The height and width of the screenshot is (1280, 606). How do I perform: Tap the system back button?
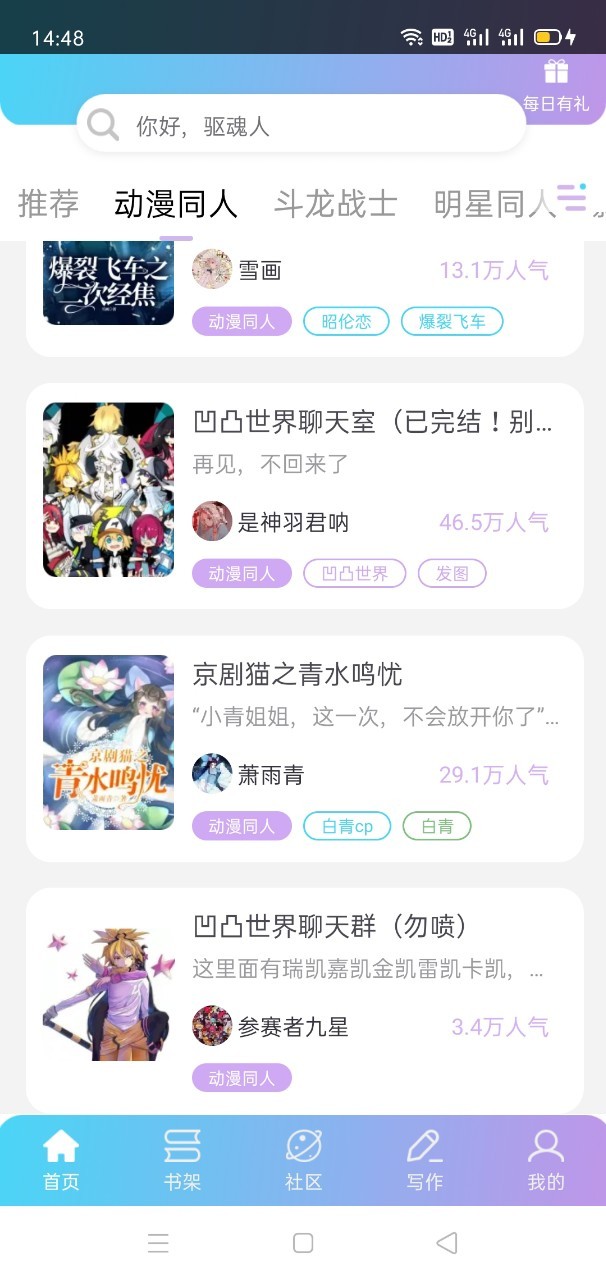[x=447, y=1243]
